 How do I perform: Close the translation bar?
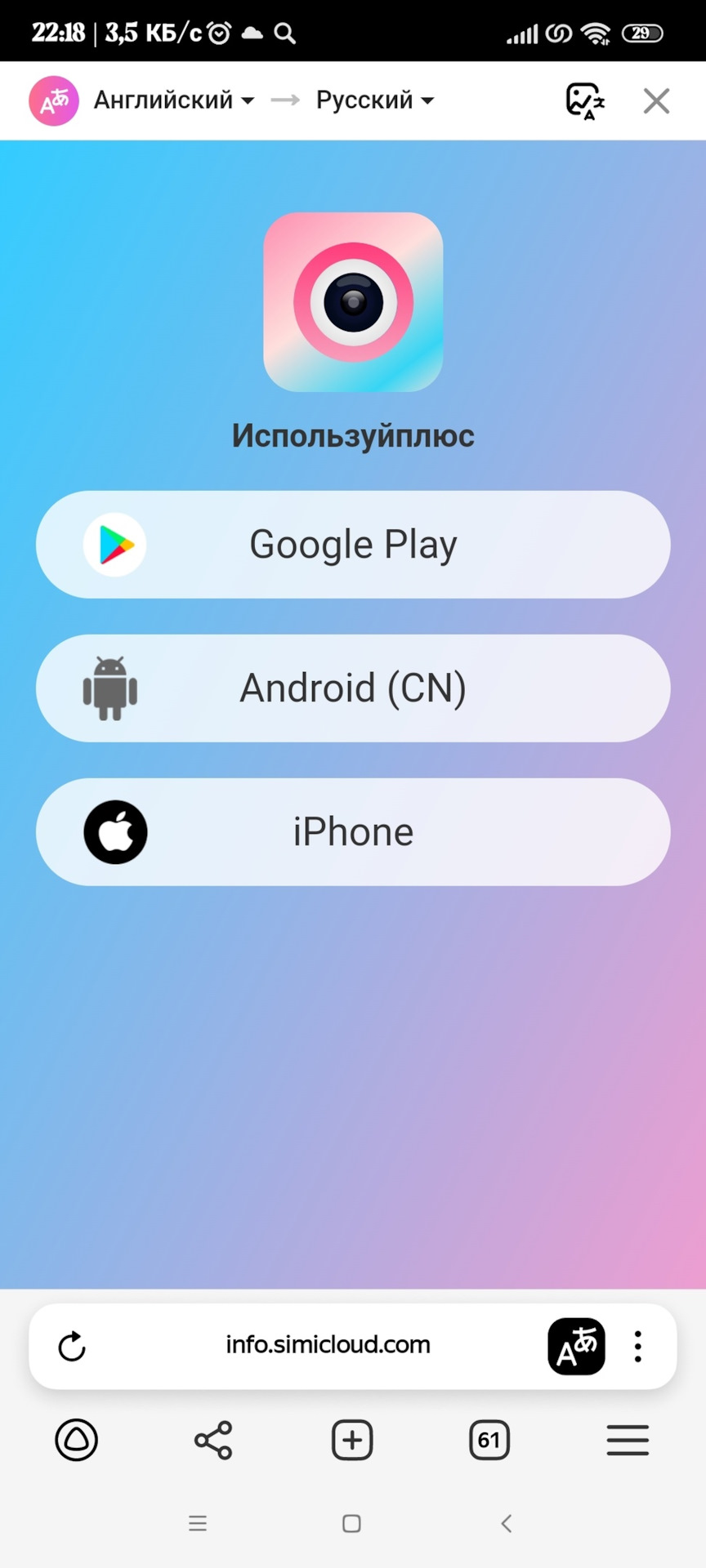(x=656, y=101)
